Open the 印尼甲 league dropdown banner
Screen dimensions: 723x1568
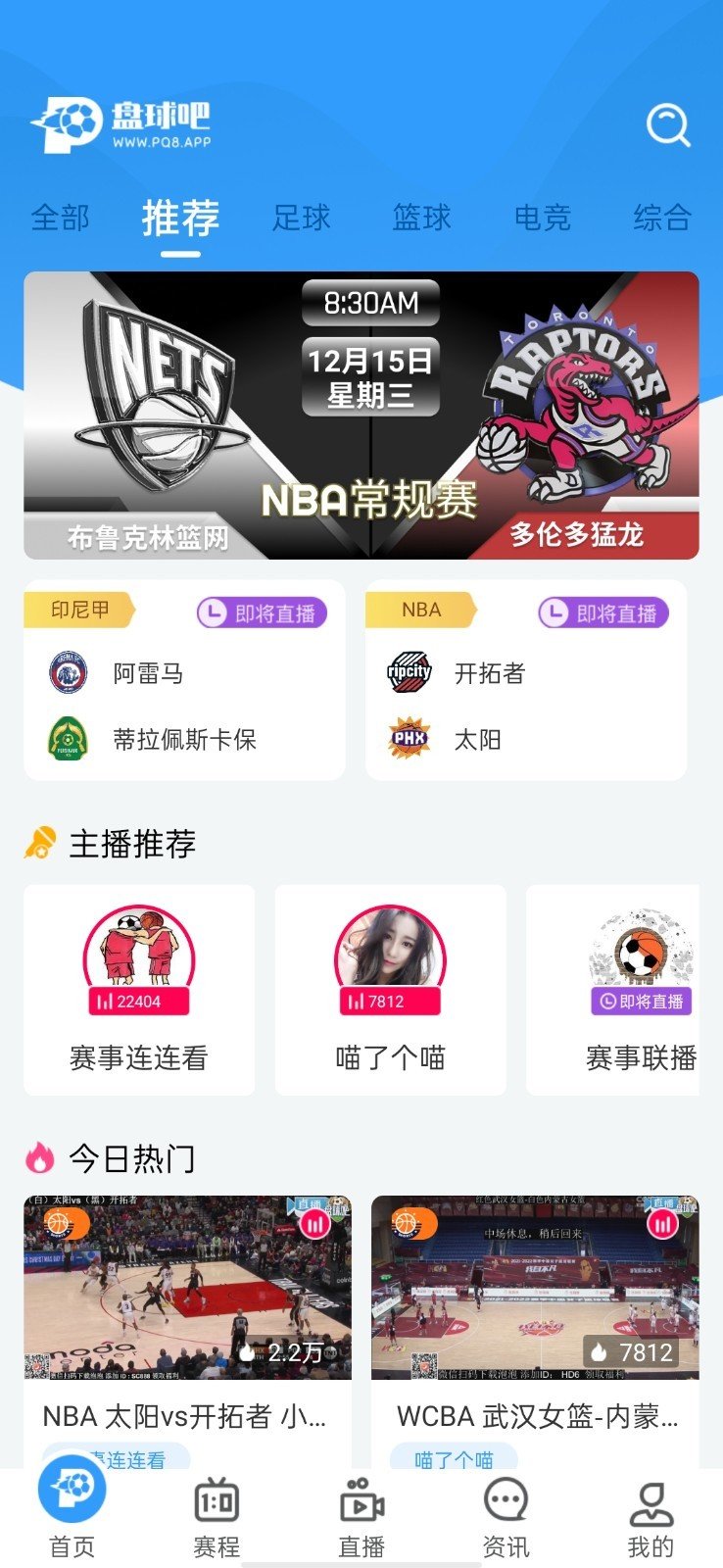click(x=78, y=609)
